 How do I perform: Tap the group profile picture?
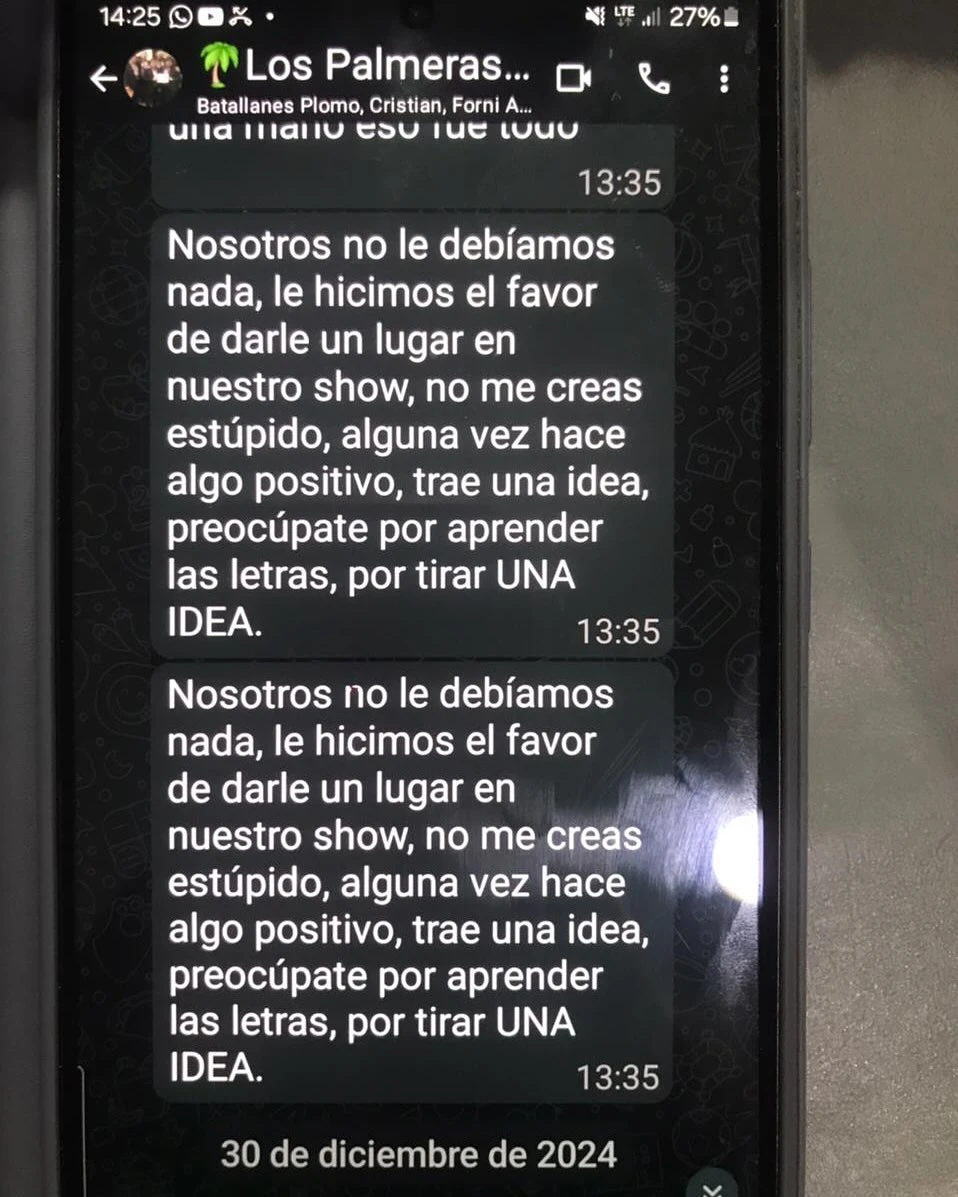pyautogui.click(x=153, y=77)
